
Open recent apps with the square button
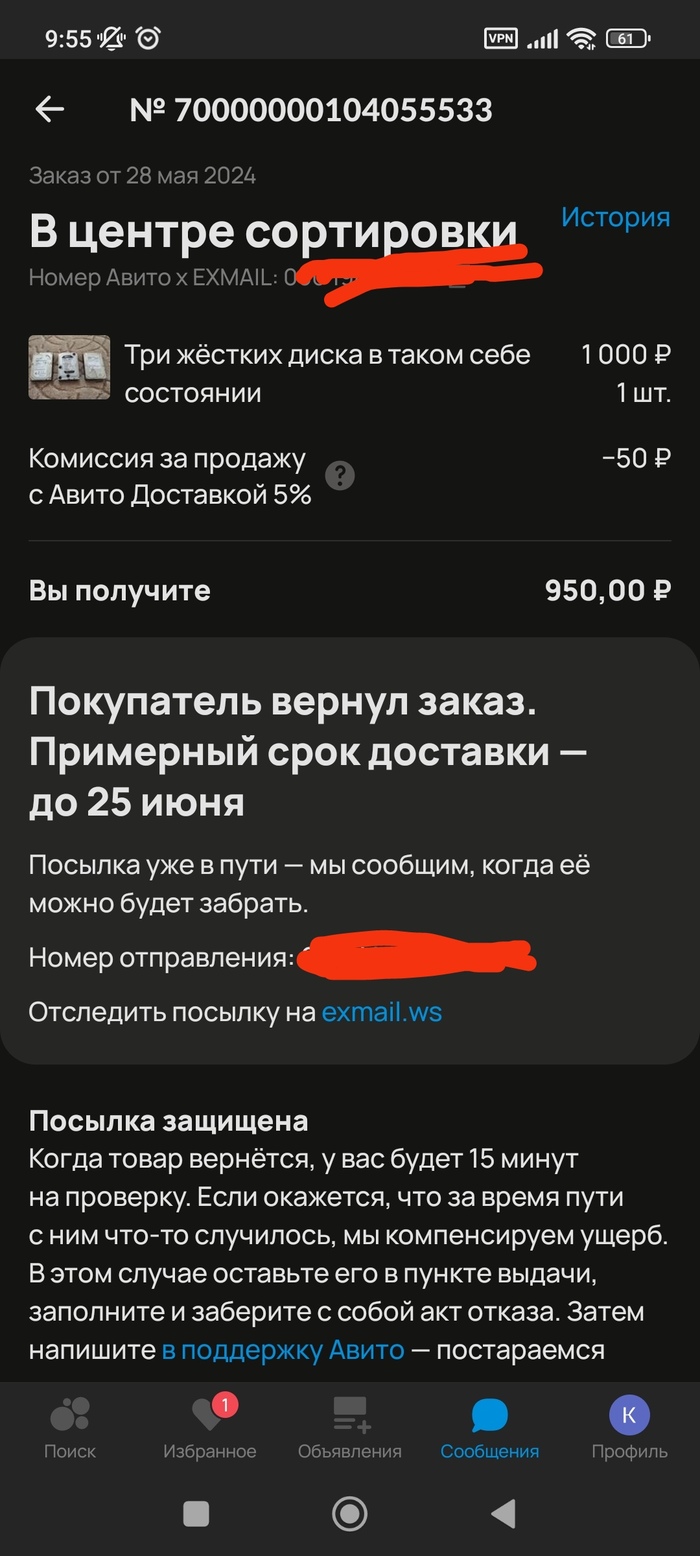pos(196,1514)
